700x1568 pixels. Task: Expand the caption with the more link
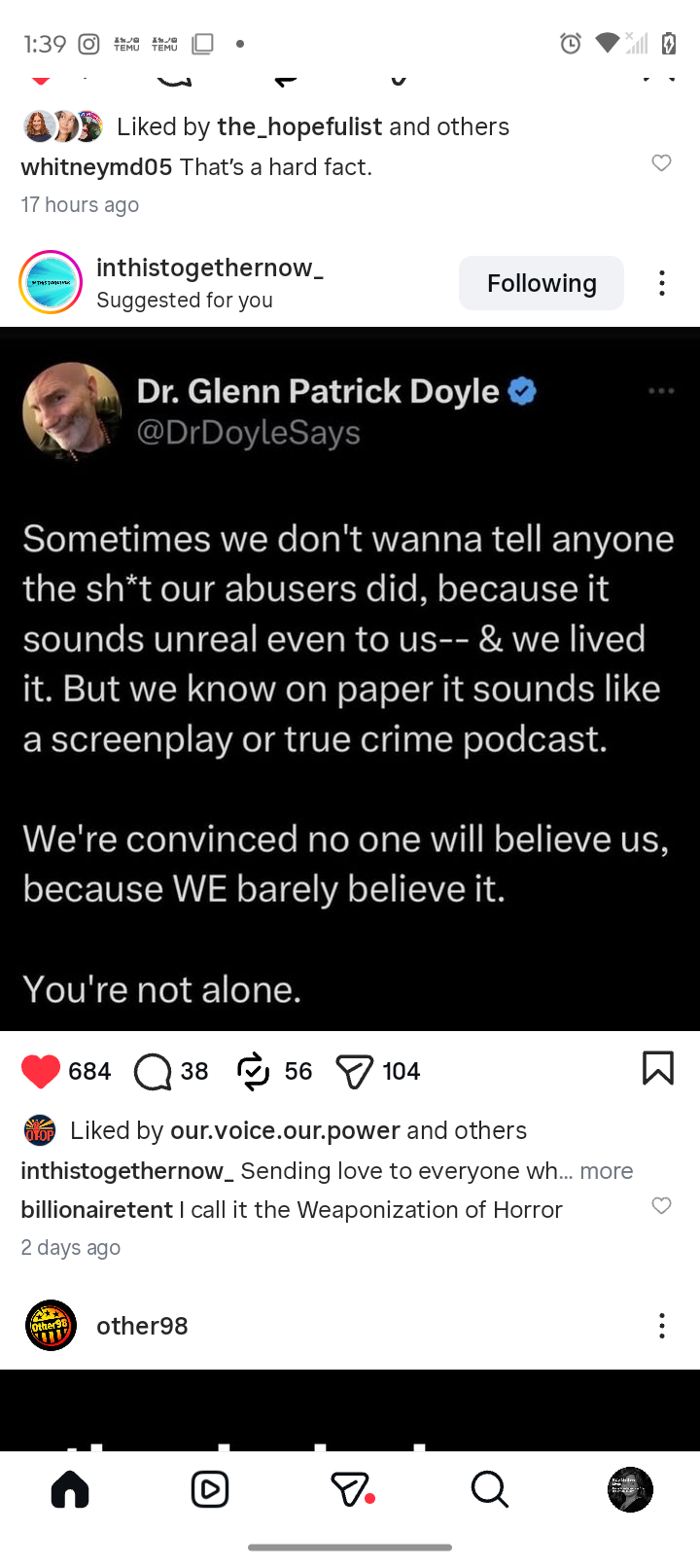(606, 1170)
